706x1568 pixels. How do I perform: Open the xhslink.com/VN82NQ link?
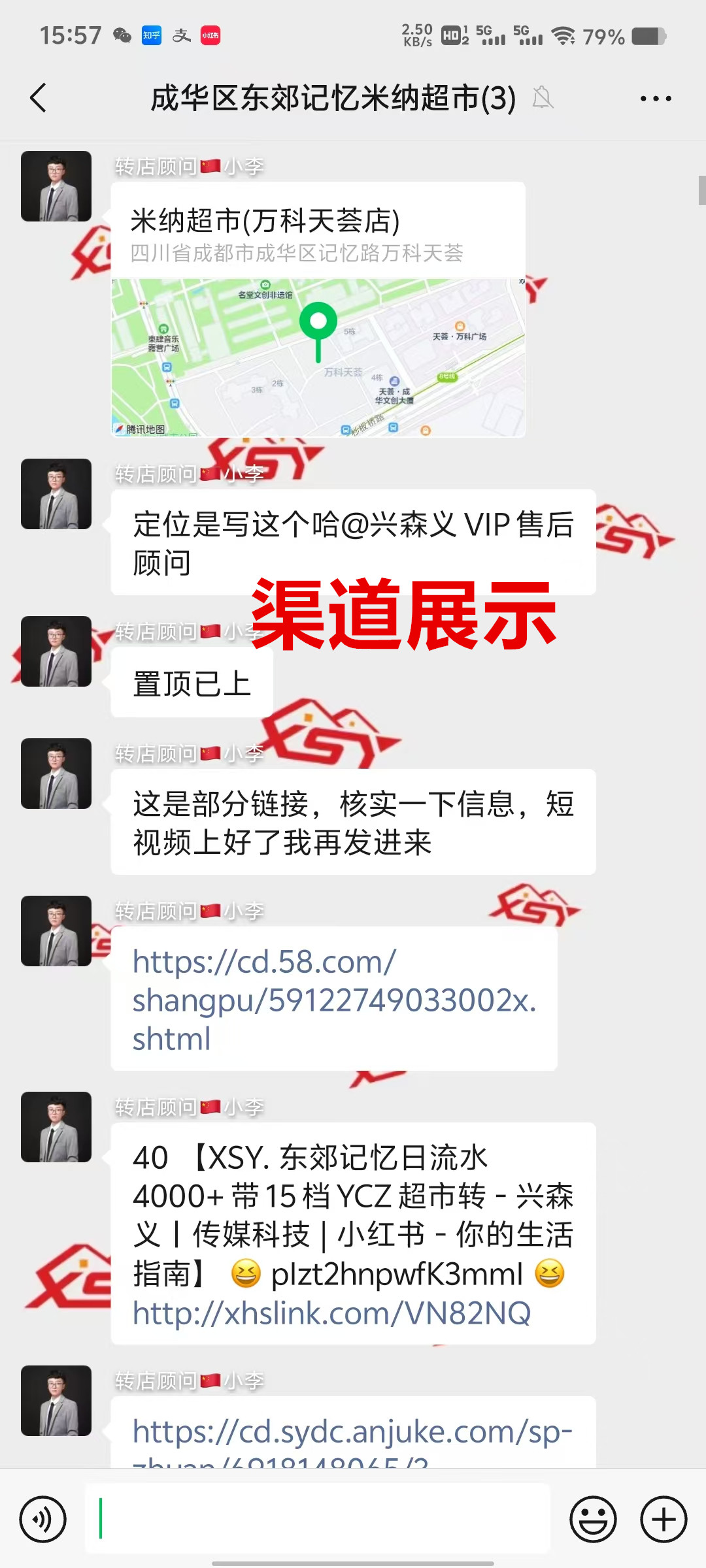point(331,1313)
